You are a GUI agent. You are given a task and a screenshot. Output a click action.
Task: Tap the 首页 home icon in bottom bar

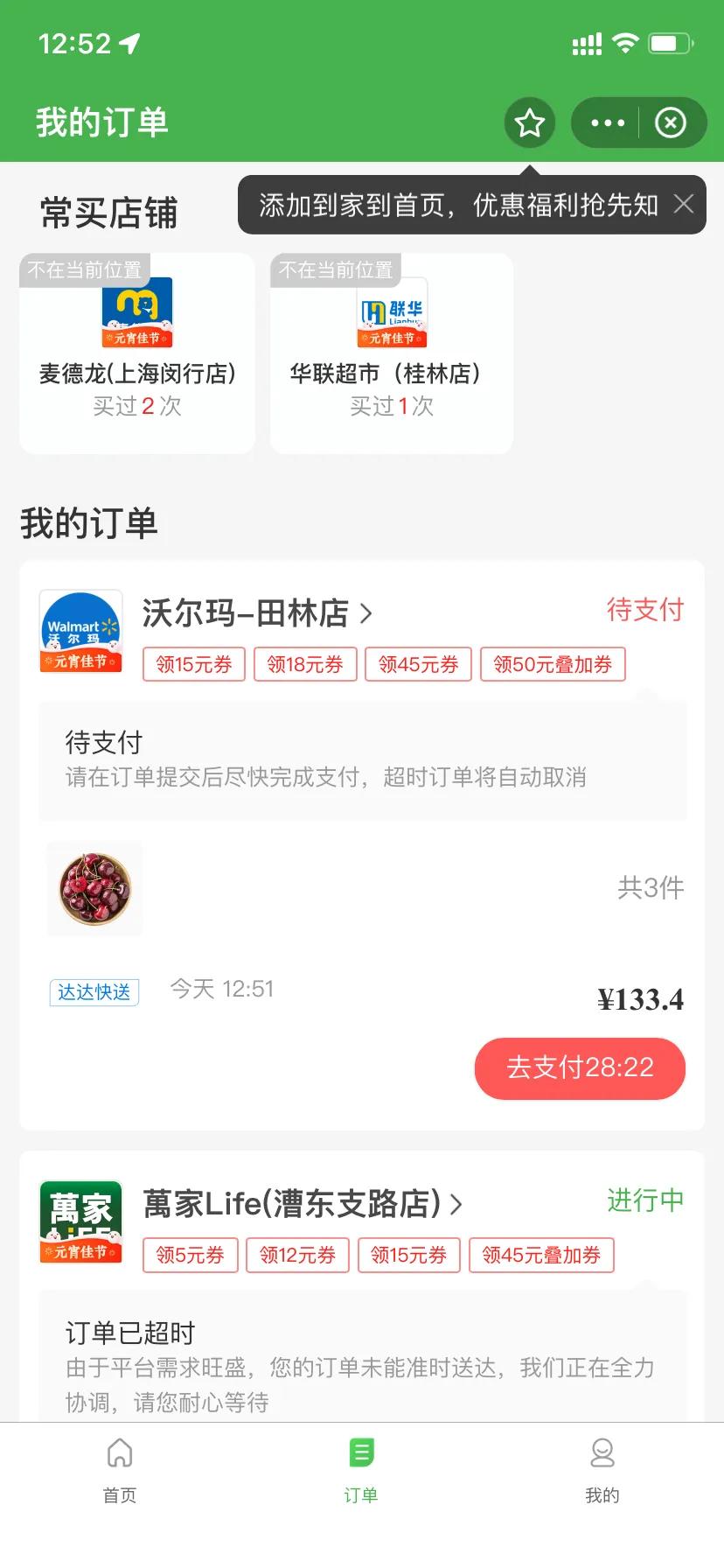(119, 1452)
